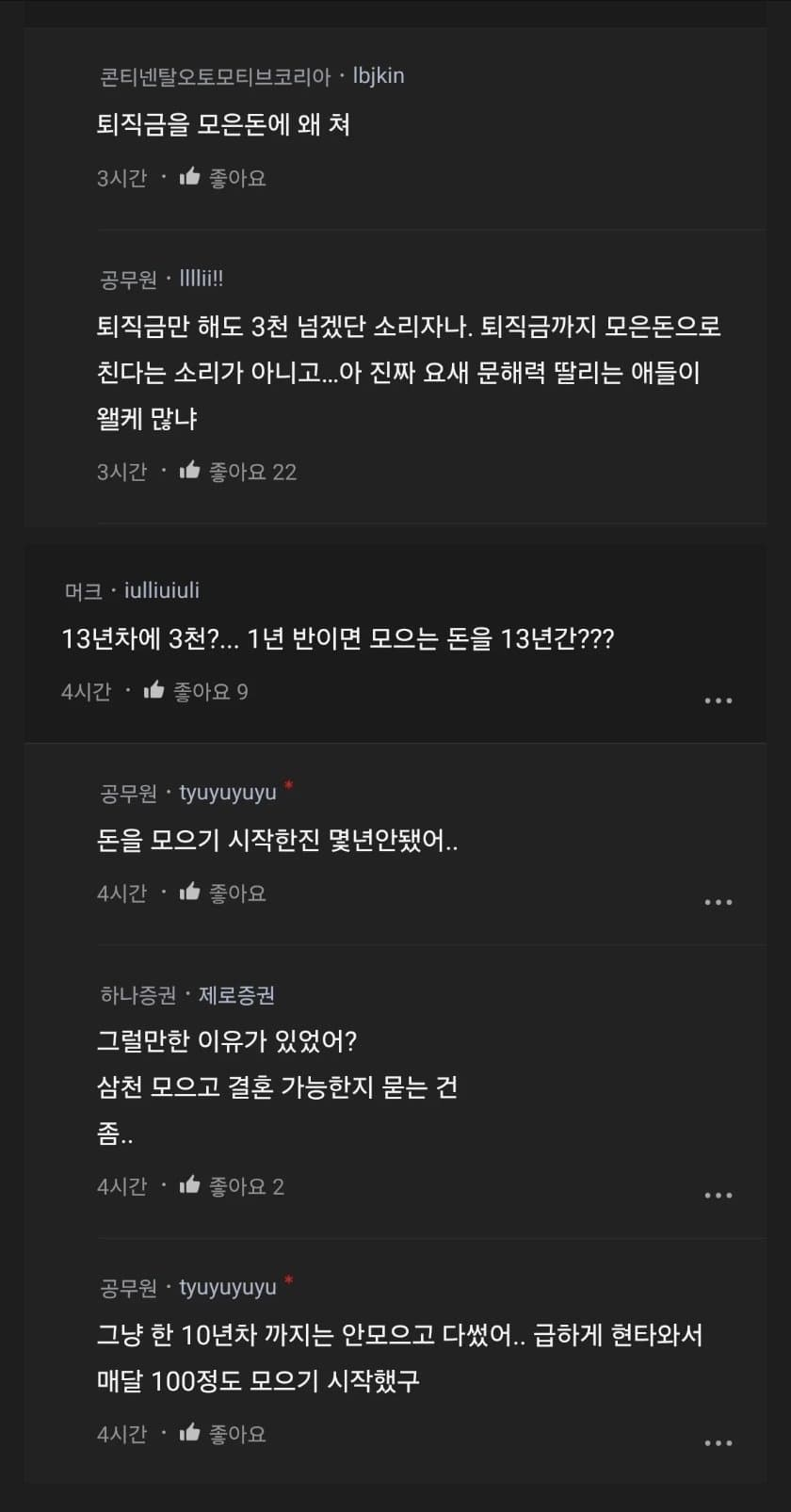Like the reply '돈을 모으기 시작한진 몇년안됐어'
Screen dimensions: 791x1512
point(191,892)
